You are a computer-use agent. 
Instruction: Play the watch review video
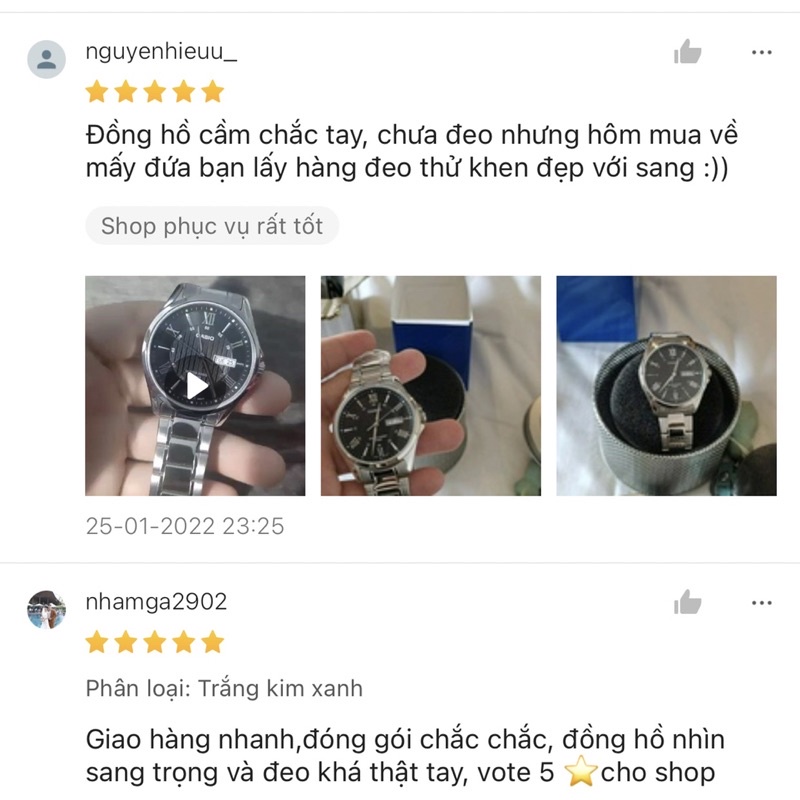click(x=195, y=386)
